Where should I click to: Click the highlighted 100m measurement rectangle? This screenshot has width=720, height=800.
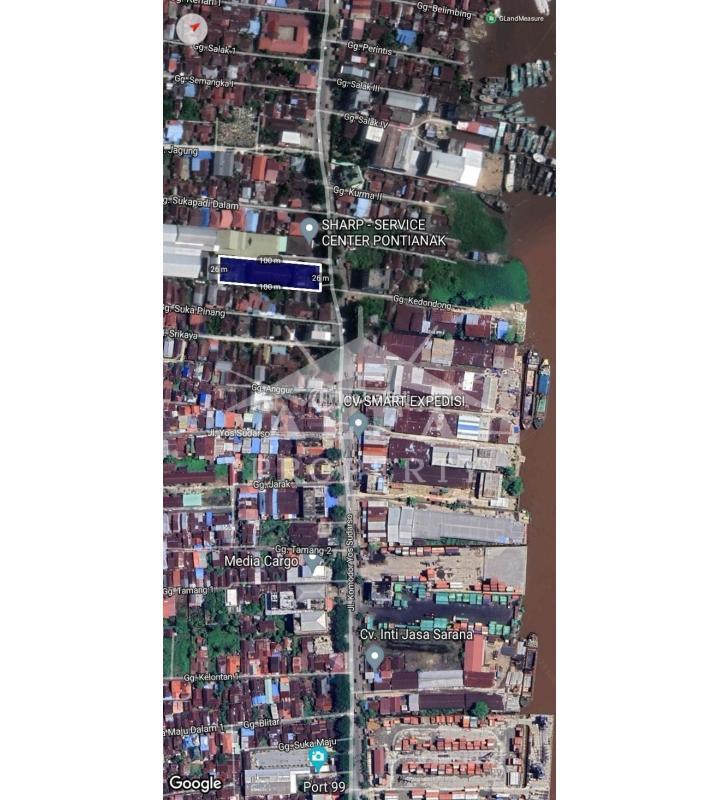(270, 272)
